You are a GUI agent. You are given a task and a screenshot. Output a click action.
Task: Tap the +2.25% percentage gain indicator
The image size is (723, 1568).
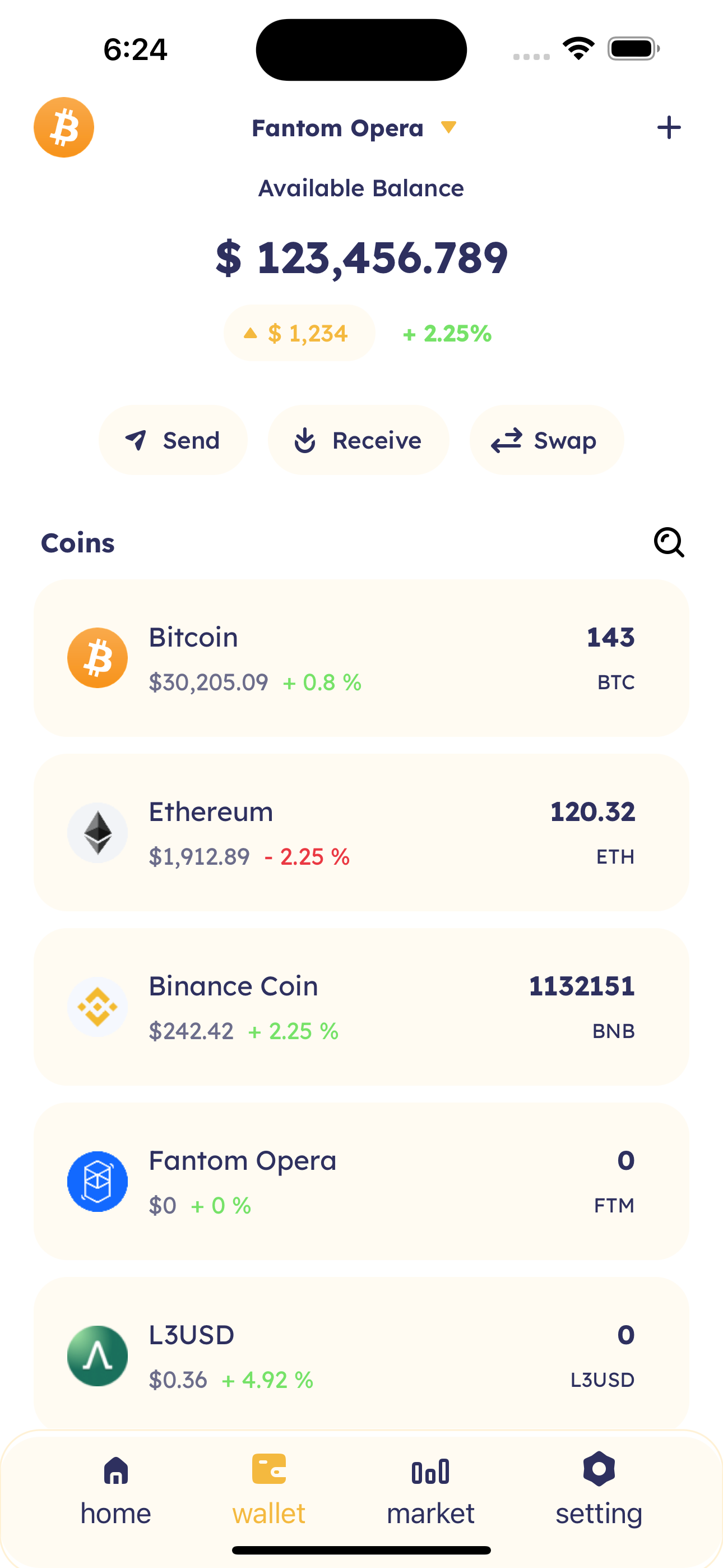tap(446, 333)
